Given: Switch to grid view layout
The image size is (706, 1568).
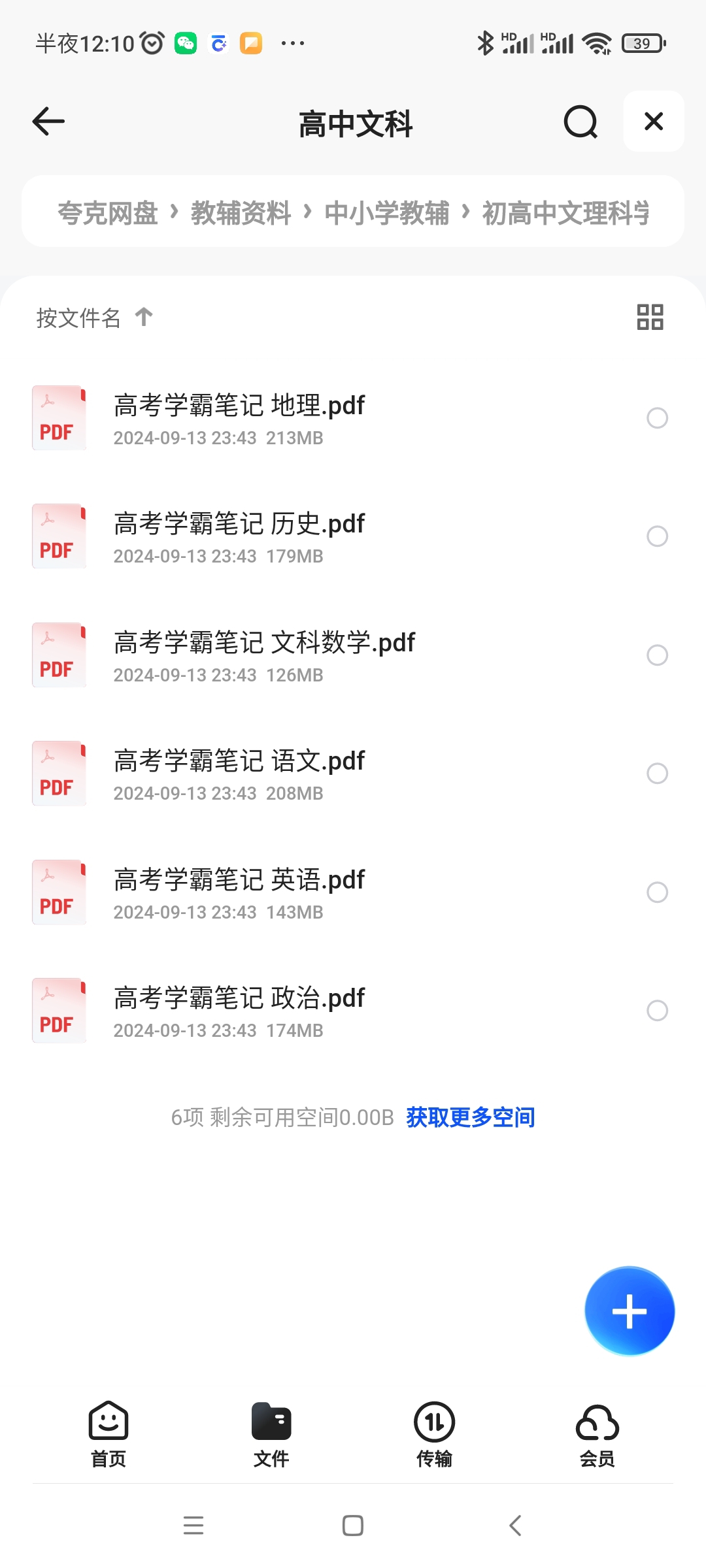Looking at the screenshot, I should (650, 318).
